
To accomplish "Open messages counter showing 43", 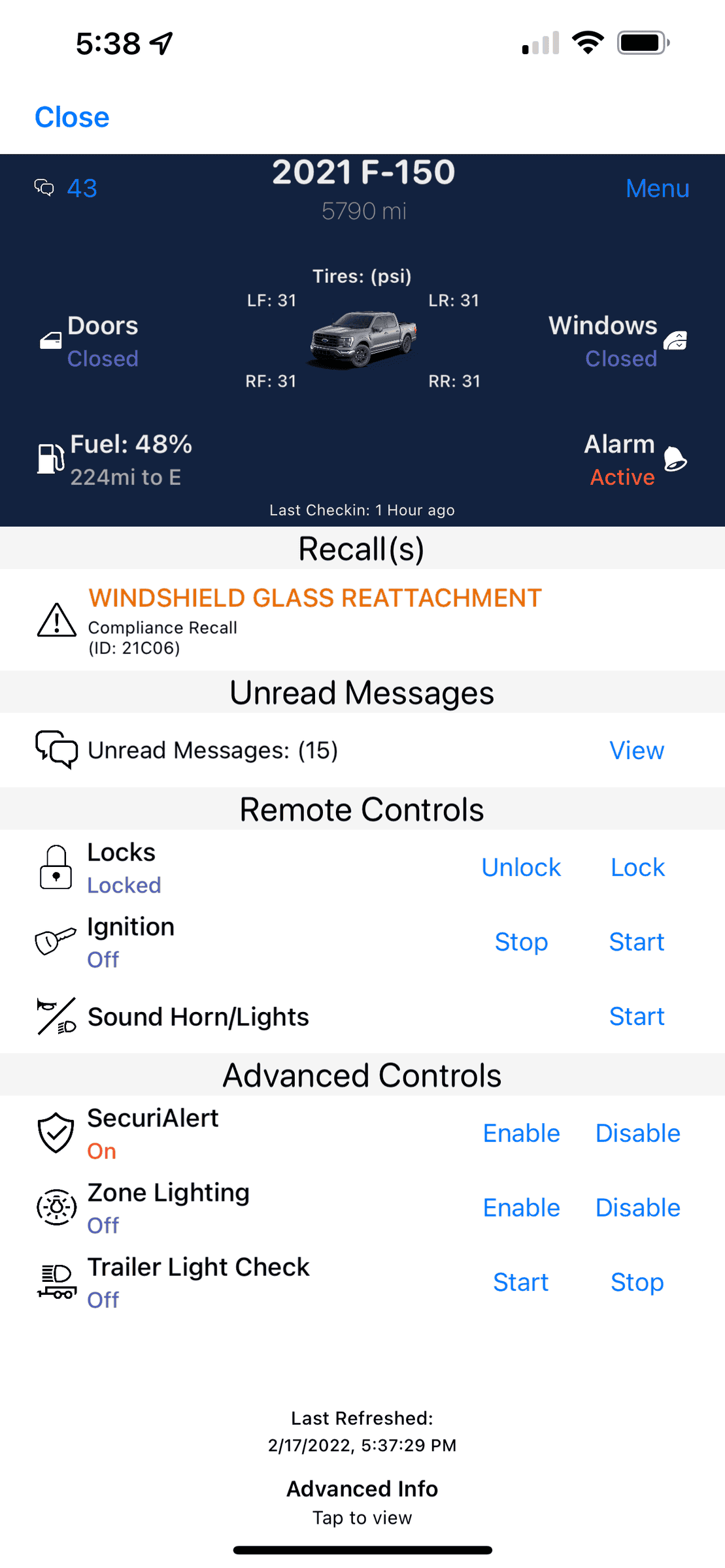I will 67,189.
